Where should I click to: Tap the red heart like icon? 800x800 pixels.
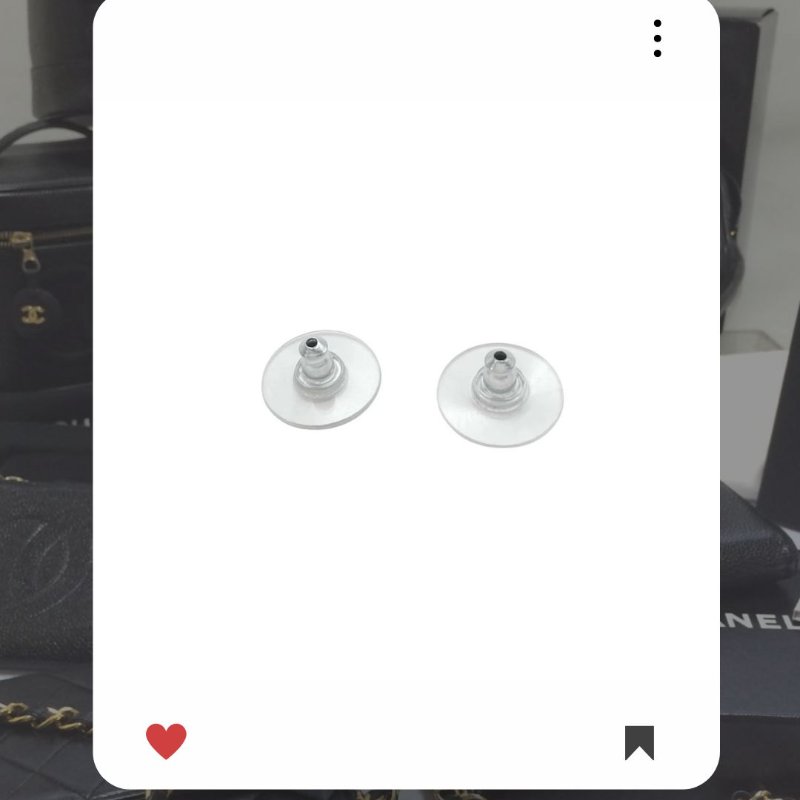coord(166,741)
